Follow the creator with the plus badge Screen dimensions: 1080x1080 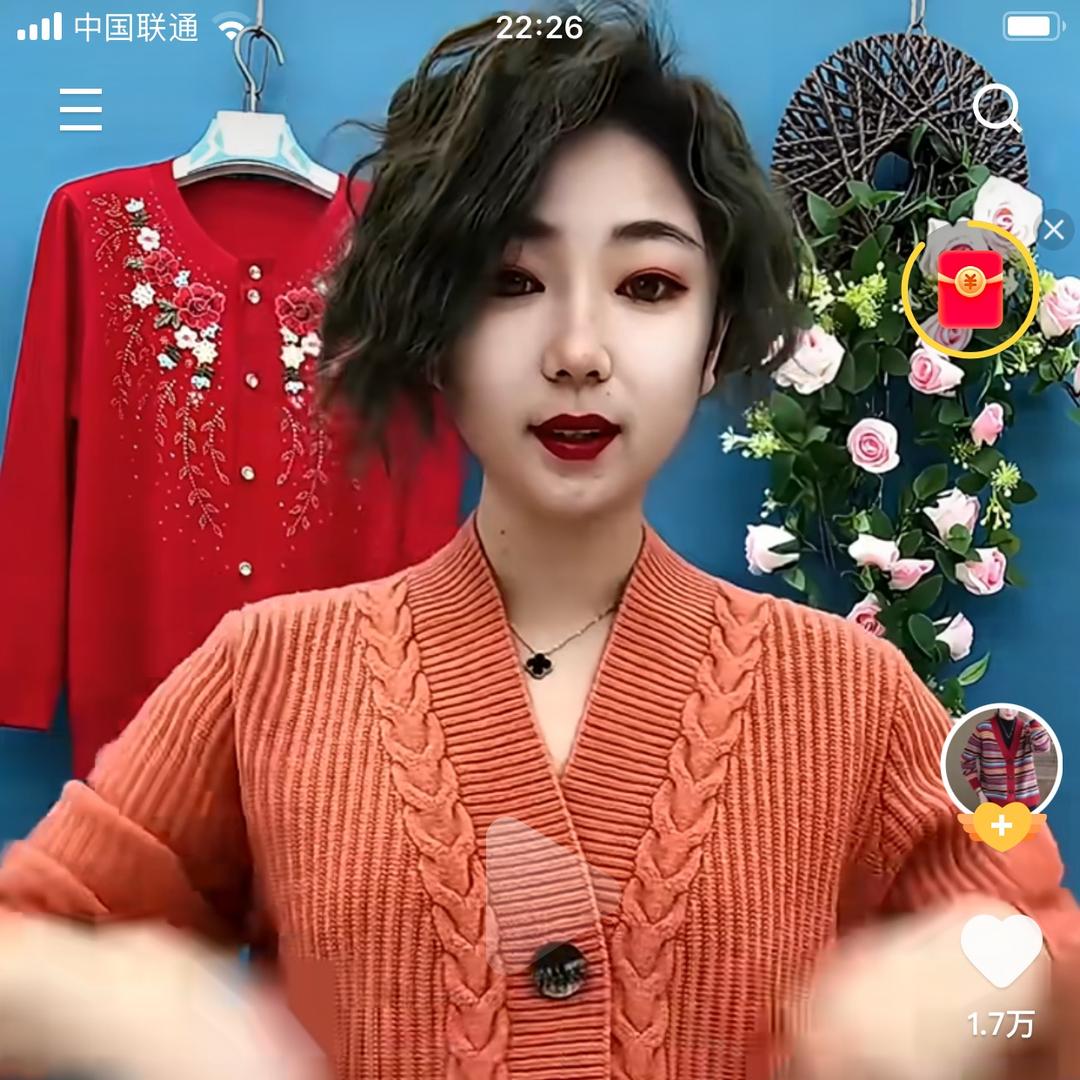(1002, 828)
